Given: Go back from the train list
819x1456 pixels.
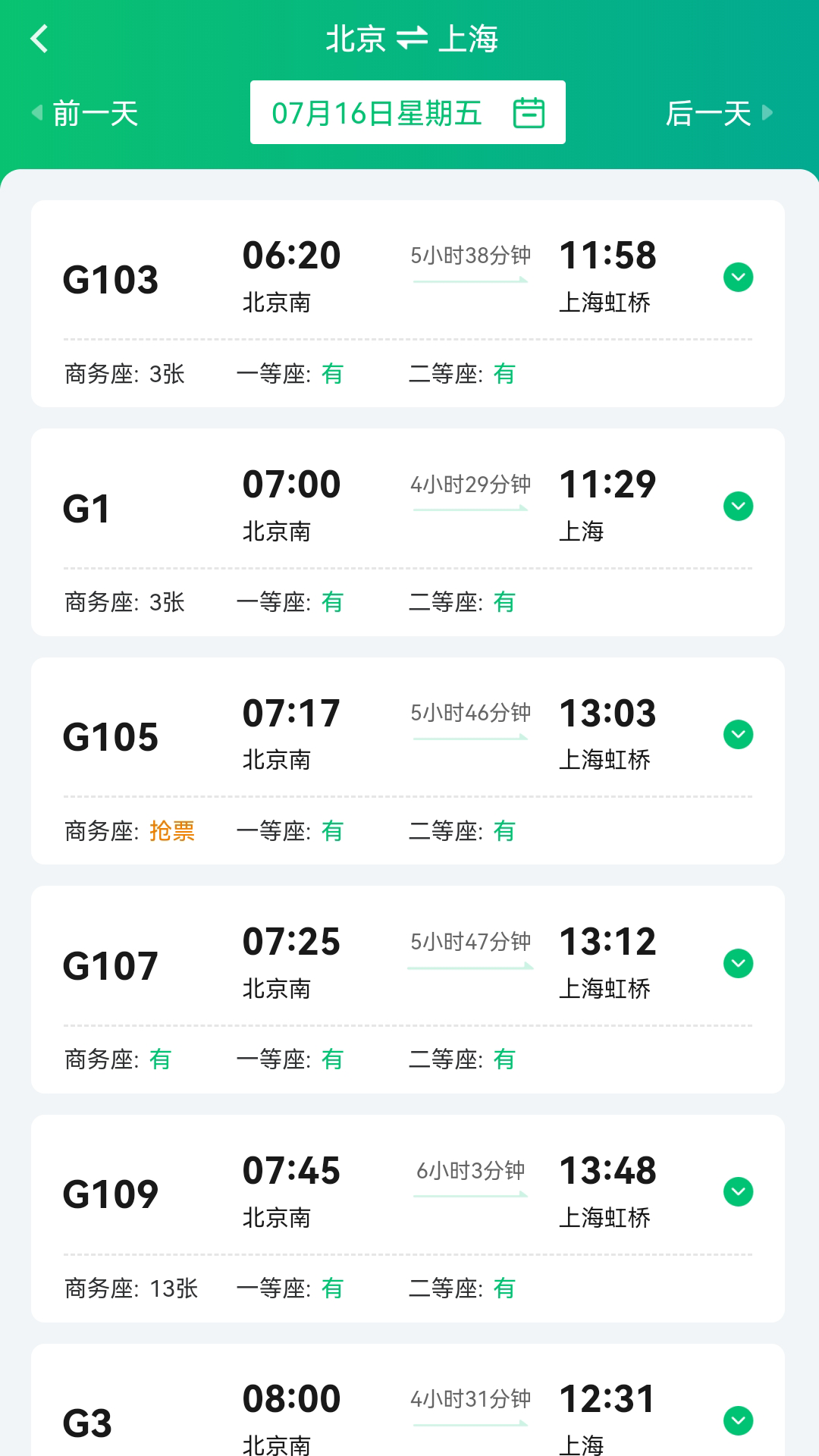Looking at the screenshot, I should point(39,39).
